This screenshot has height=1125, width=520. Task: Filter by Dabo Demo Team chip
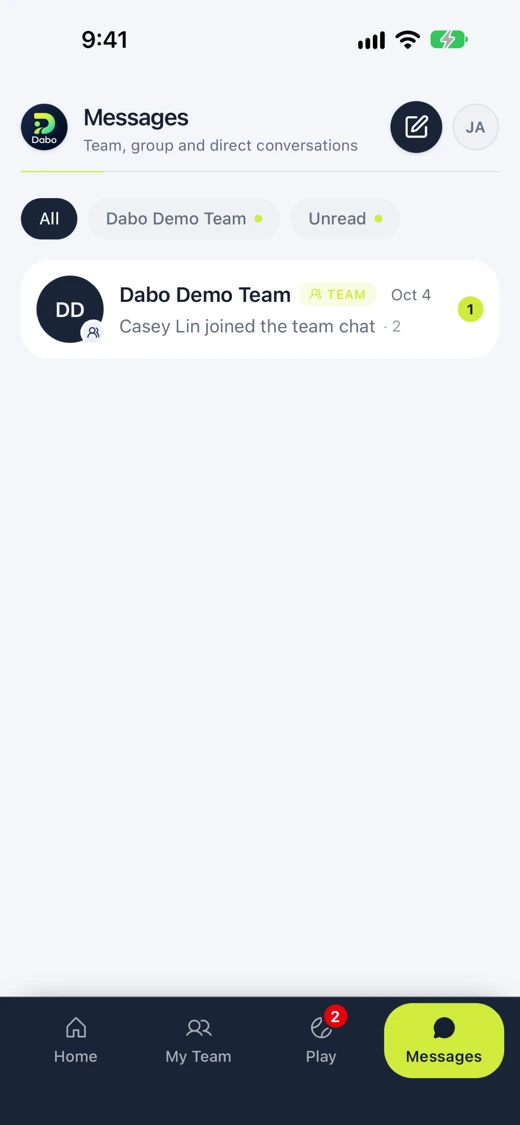[x=184, y=219]
